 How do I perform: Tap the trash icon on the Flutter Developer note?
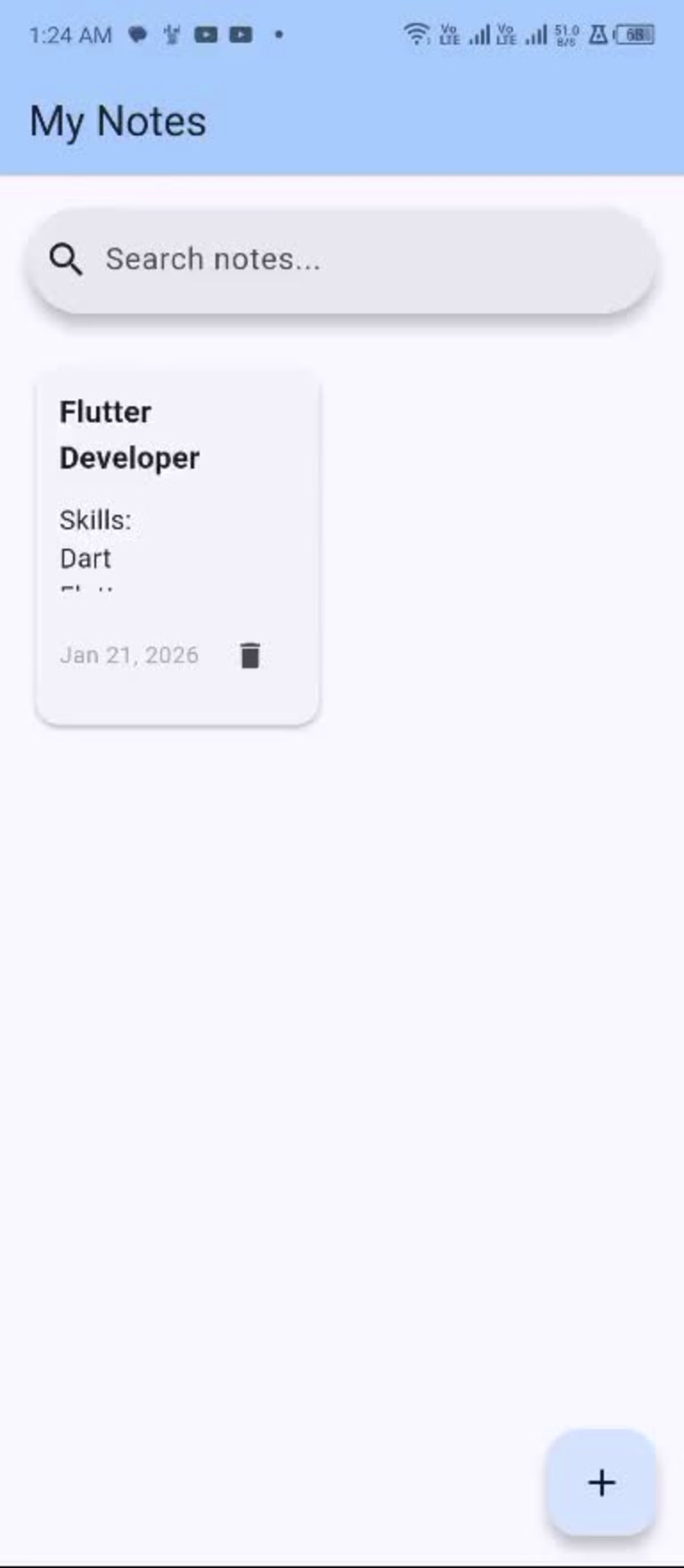(250, 654)
